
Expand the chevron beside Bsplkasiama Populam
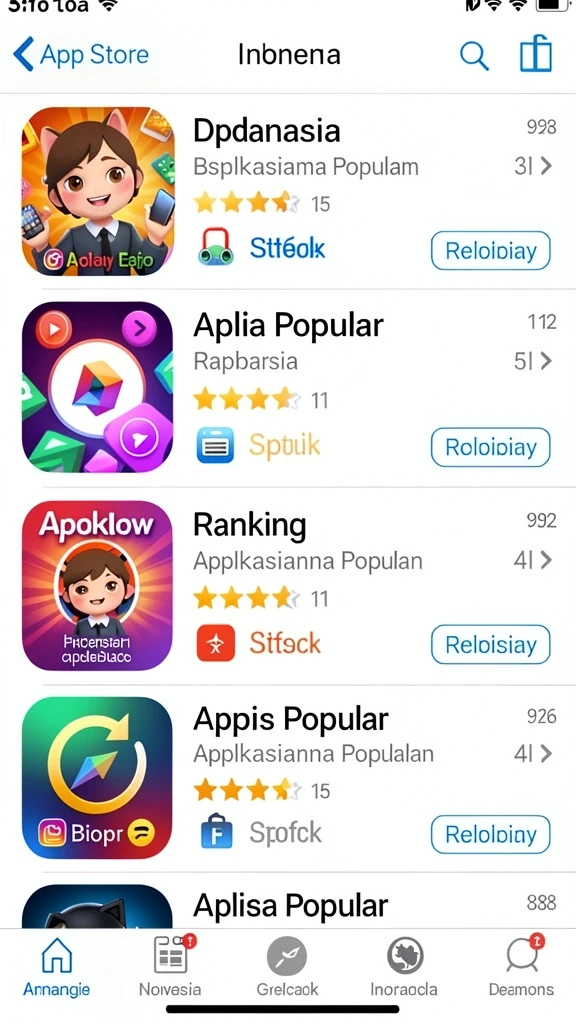[547, 166]
